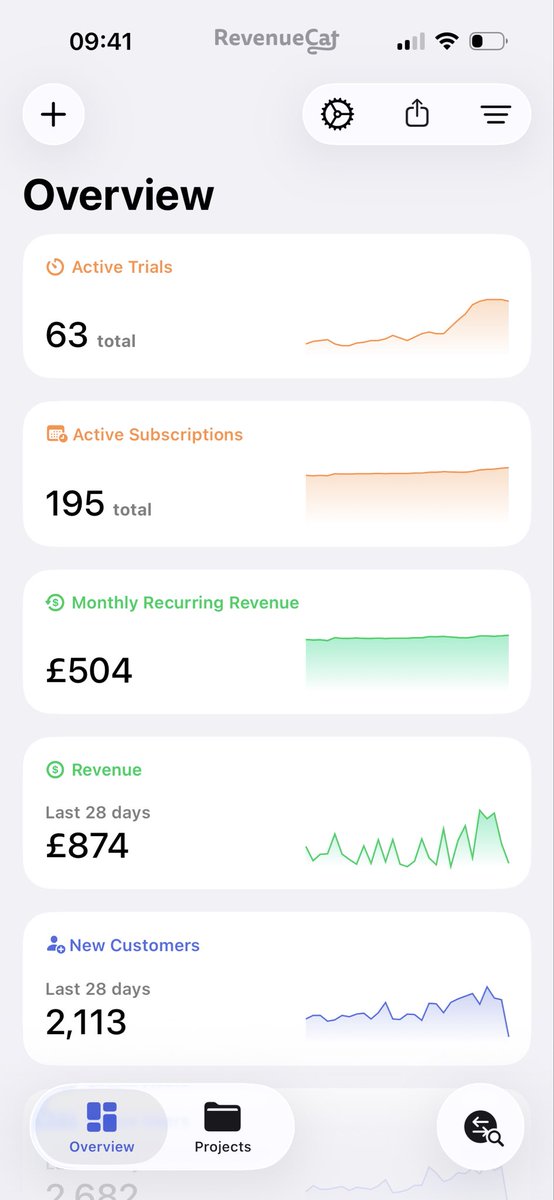Image resolution: width=554 pixels, height=1200 pixels.
Task: Open the New Customers card
Action: (277, 989)
